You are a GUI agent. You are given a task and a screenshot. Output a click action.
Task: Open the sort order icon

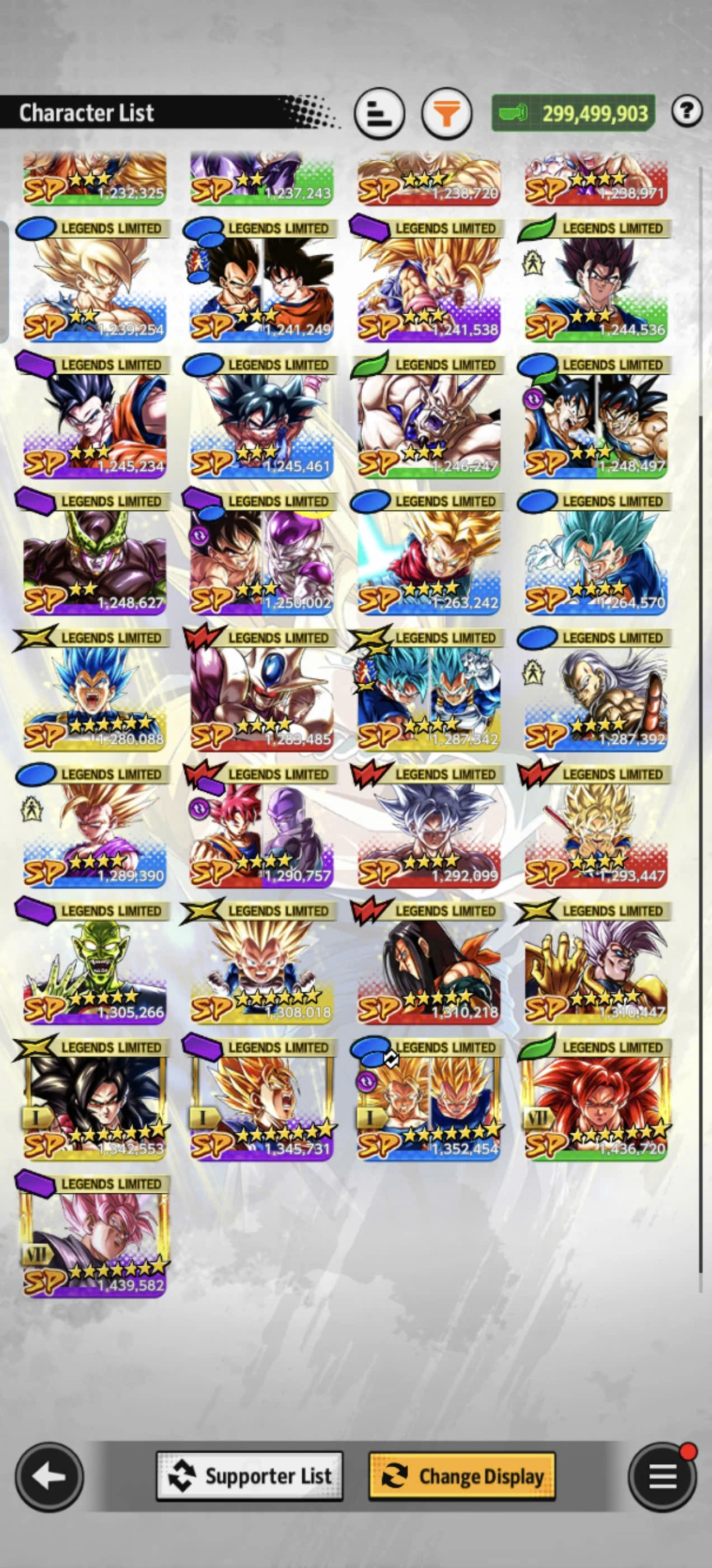[379, 114]
